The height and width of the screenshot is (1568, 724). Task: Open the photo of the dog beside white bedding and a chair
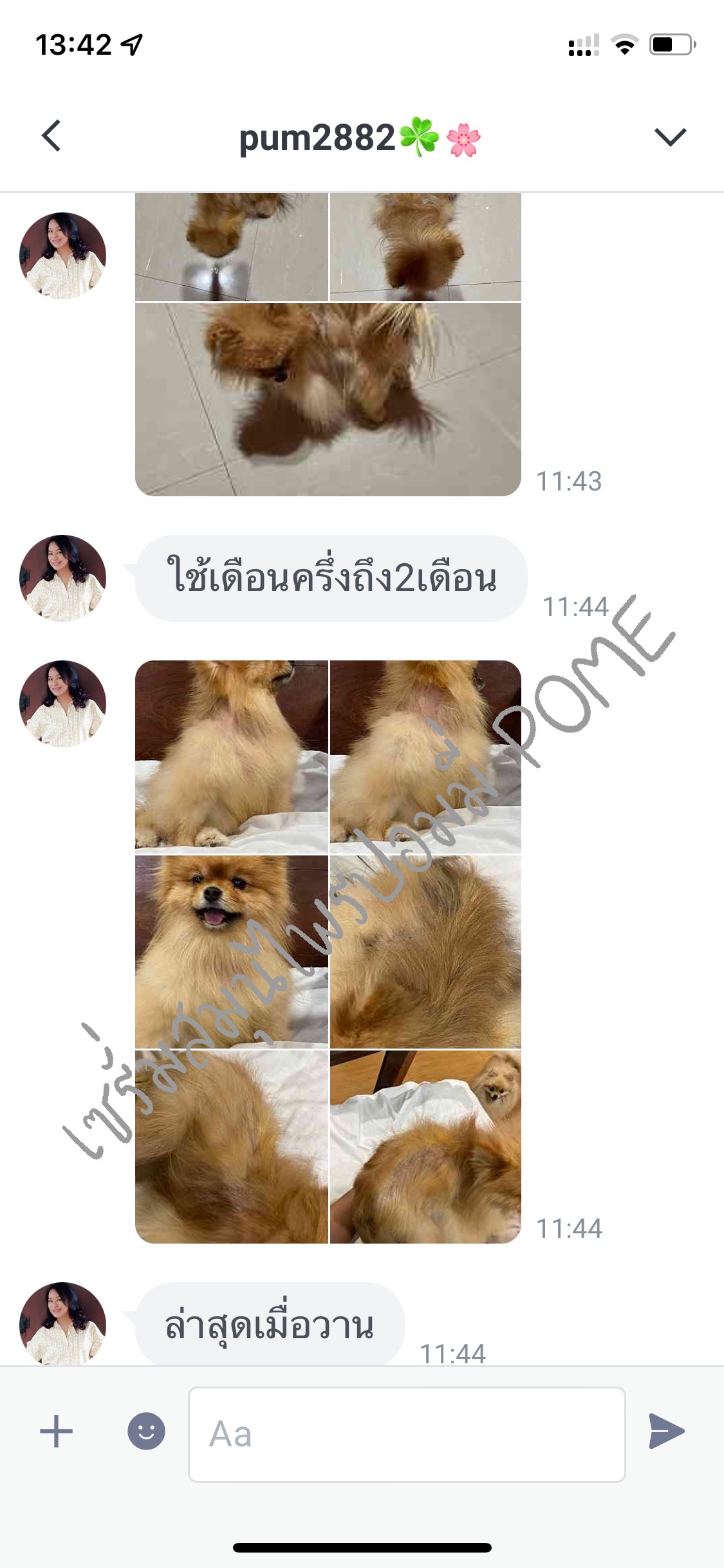click(425, 1146)
